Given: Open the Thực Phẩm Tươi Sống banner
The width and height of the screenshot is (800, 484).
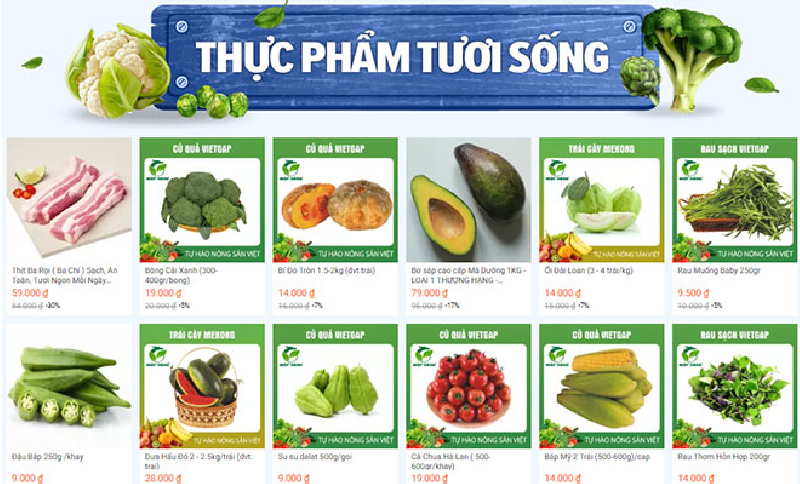Looking at the screenshot, I should [x=400, y=55].
